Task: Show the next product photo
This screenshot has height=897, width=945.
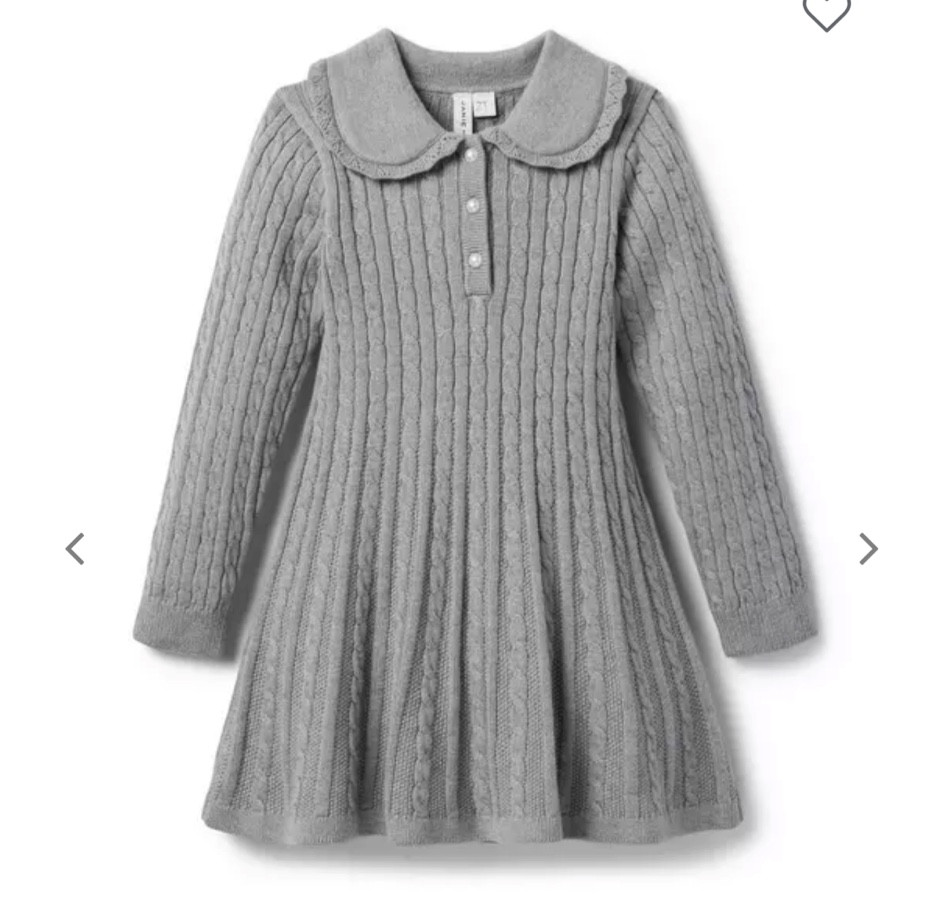Action: click(x=867, y=549)
